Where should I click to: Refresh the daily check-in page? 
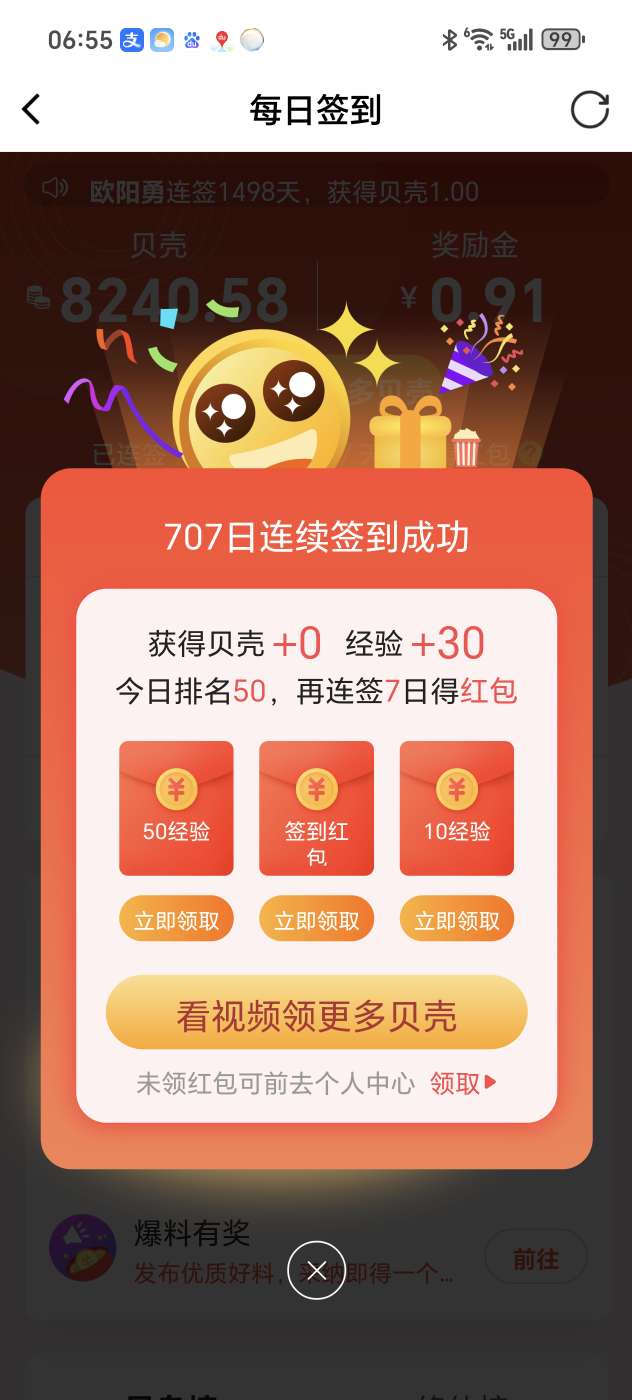click(x=589, y=109)
